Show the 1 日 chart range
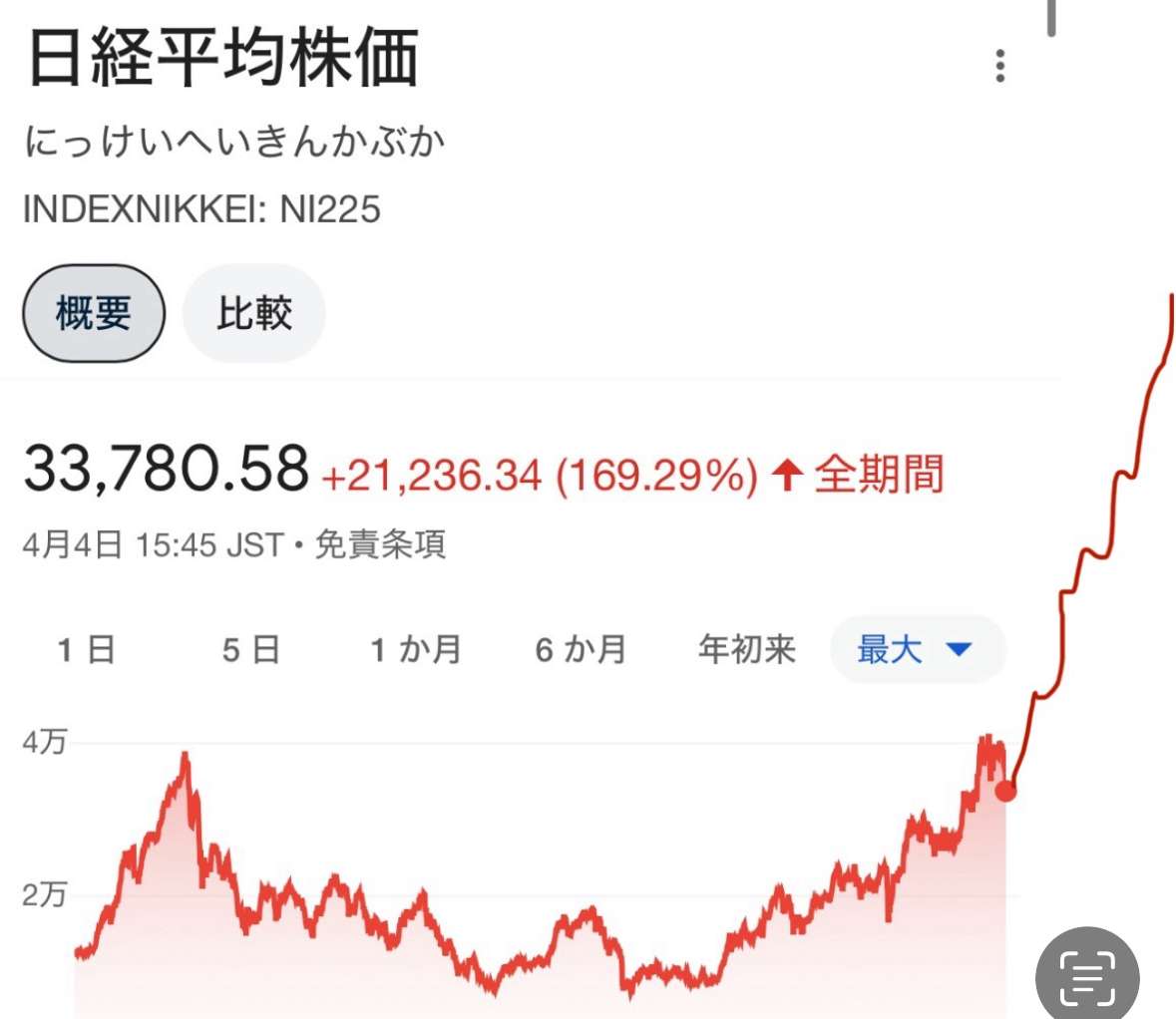This screenshot has height=1019, width=1176. click(87, 650)
